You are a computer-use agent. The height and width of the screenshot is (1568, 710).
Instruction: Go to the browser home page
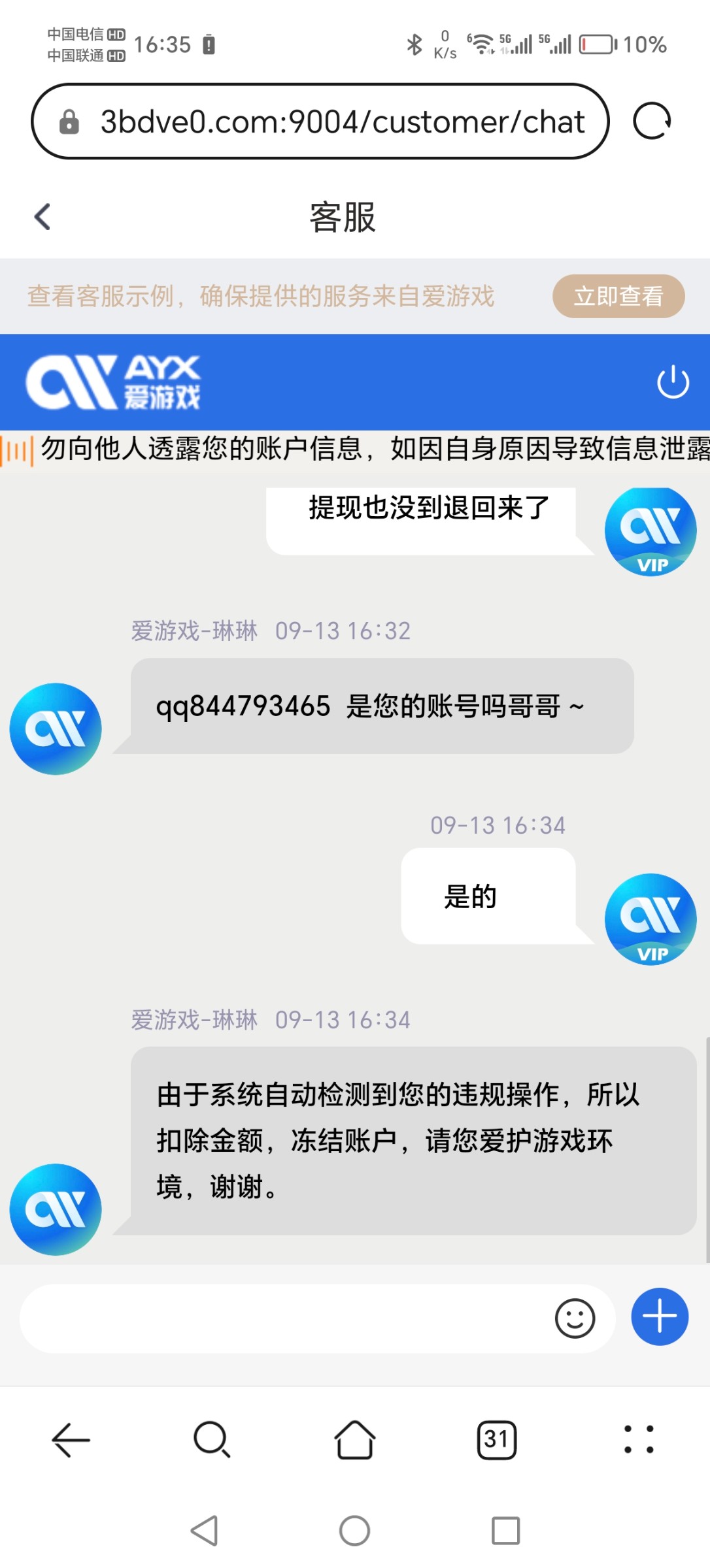[x=355, y=1439]
